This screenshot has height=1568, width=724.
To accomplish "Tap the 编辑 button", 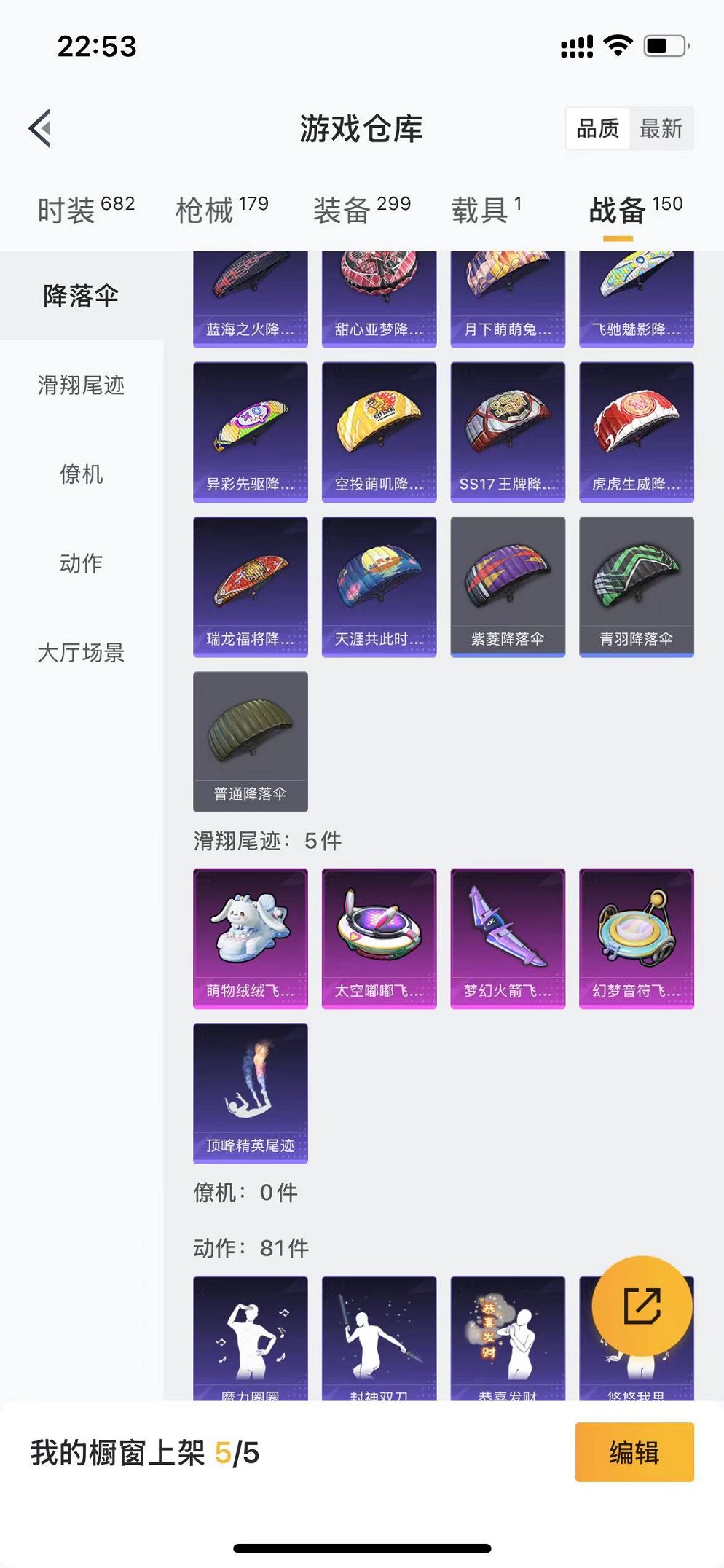I will (634, 1452).
